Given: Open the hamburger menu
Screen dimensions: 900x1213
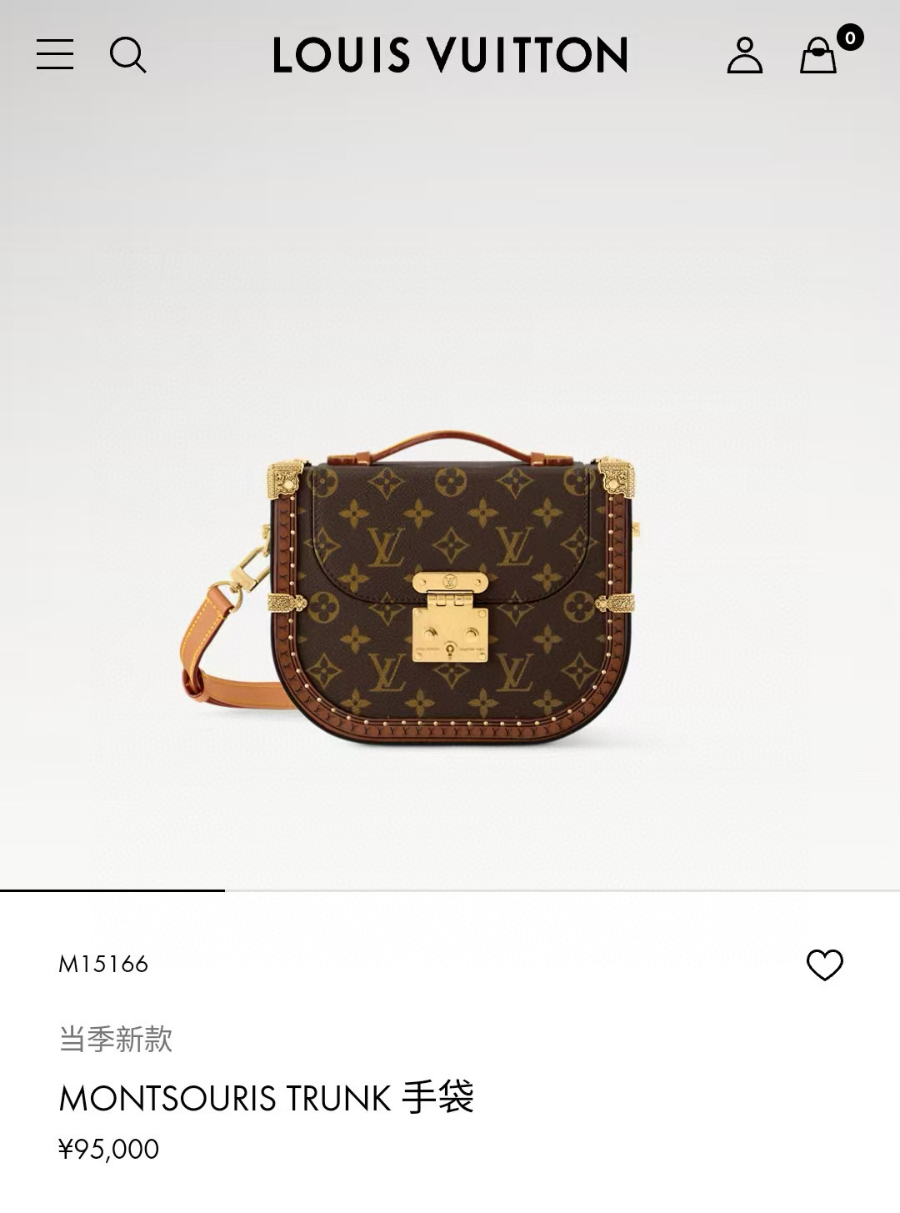Looking at the screenshot, I should pyautogui.click(x=55, y=54).
